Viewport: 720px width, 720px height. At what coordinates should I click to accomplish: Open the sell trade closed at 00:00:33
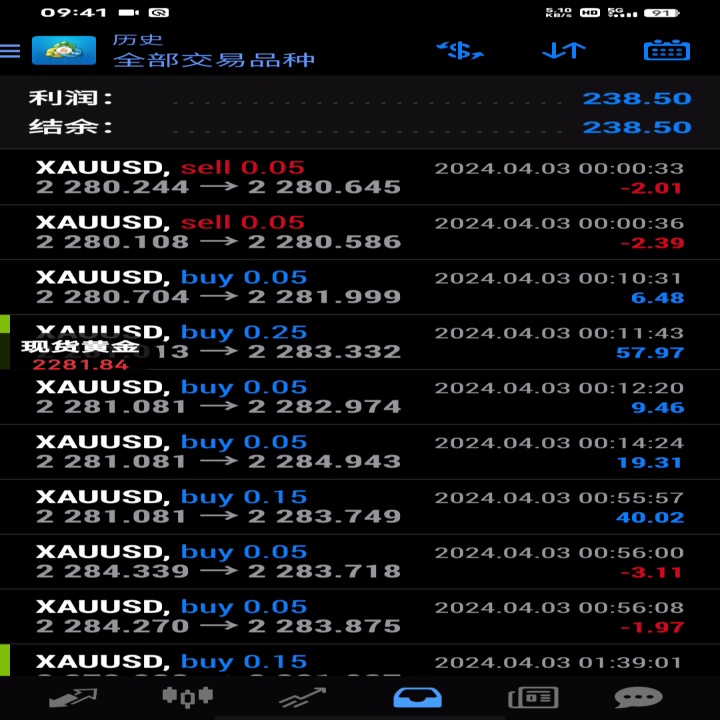360,177
